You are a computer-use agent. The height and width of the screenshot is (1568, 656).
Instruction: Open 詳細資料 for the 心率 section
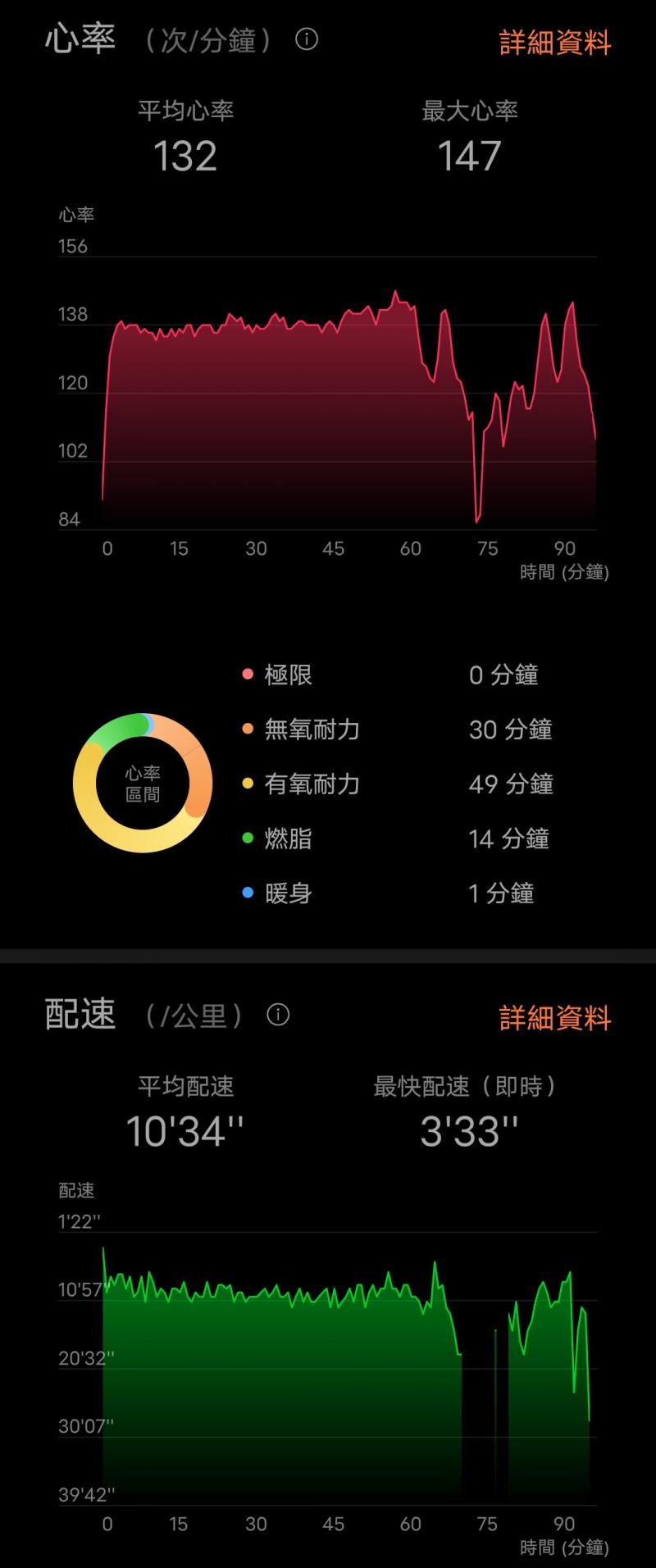tap(555, 42)
